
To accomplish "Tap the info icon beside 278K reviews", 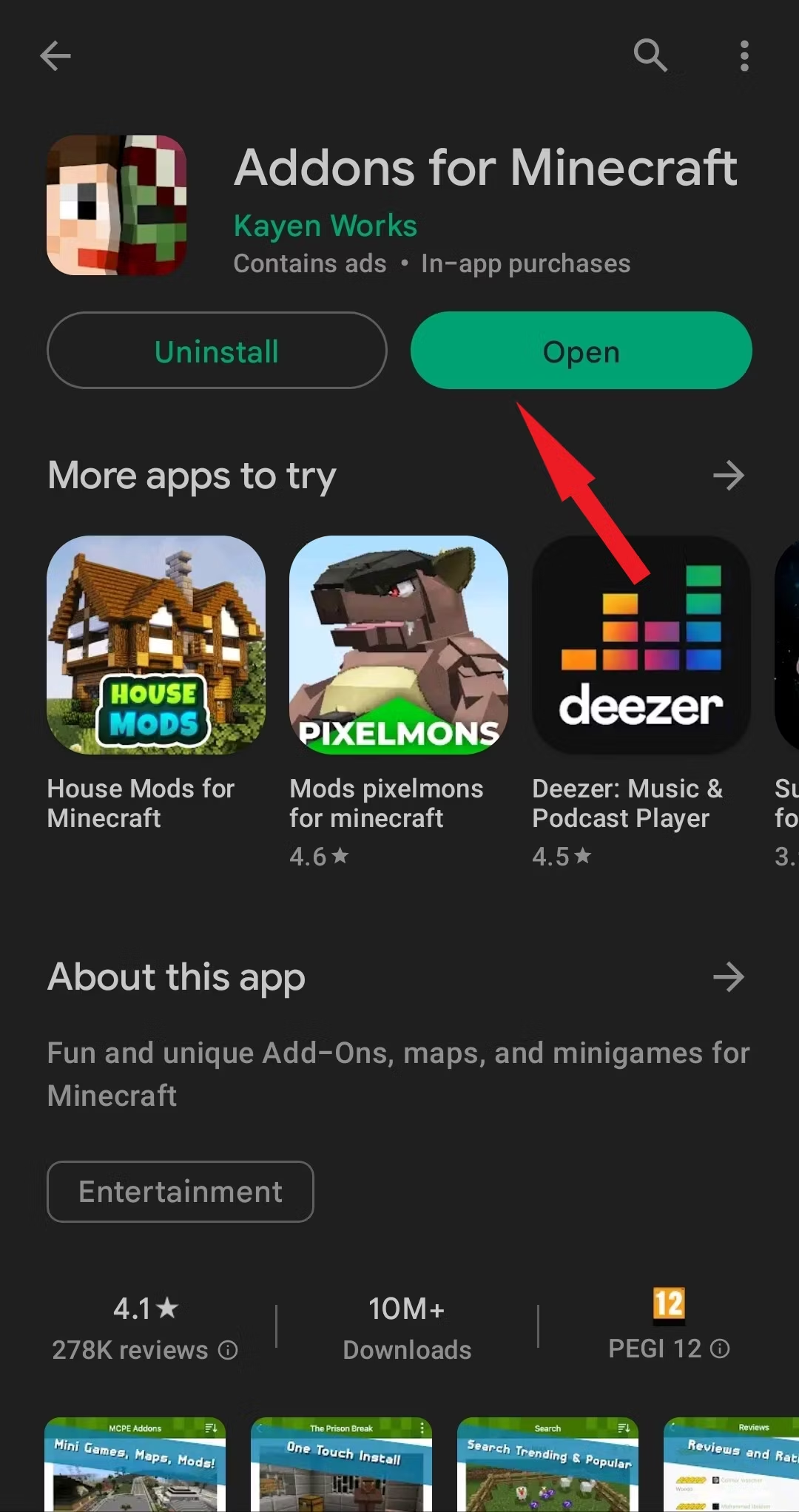I will click(228, 1350).
